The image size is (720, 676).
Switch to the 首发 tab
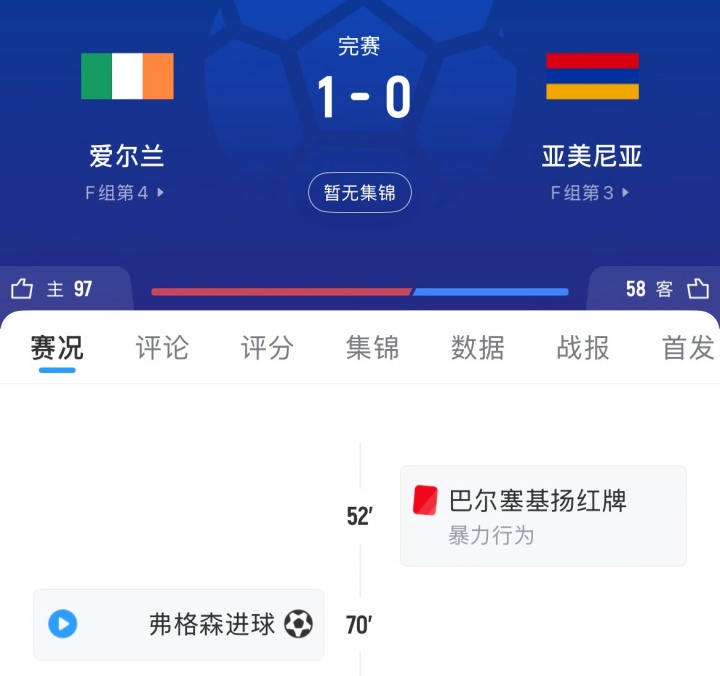click(688, 348)
